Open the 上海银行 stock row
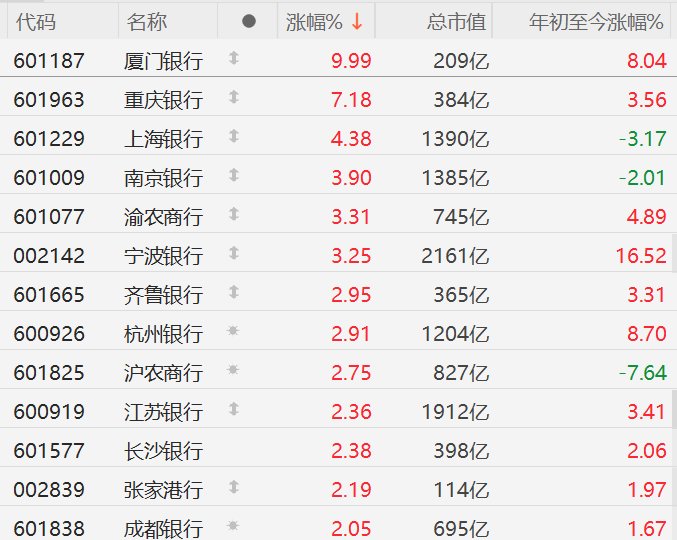 163,139
